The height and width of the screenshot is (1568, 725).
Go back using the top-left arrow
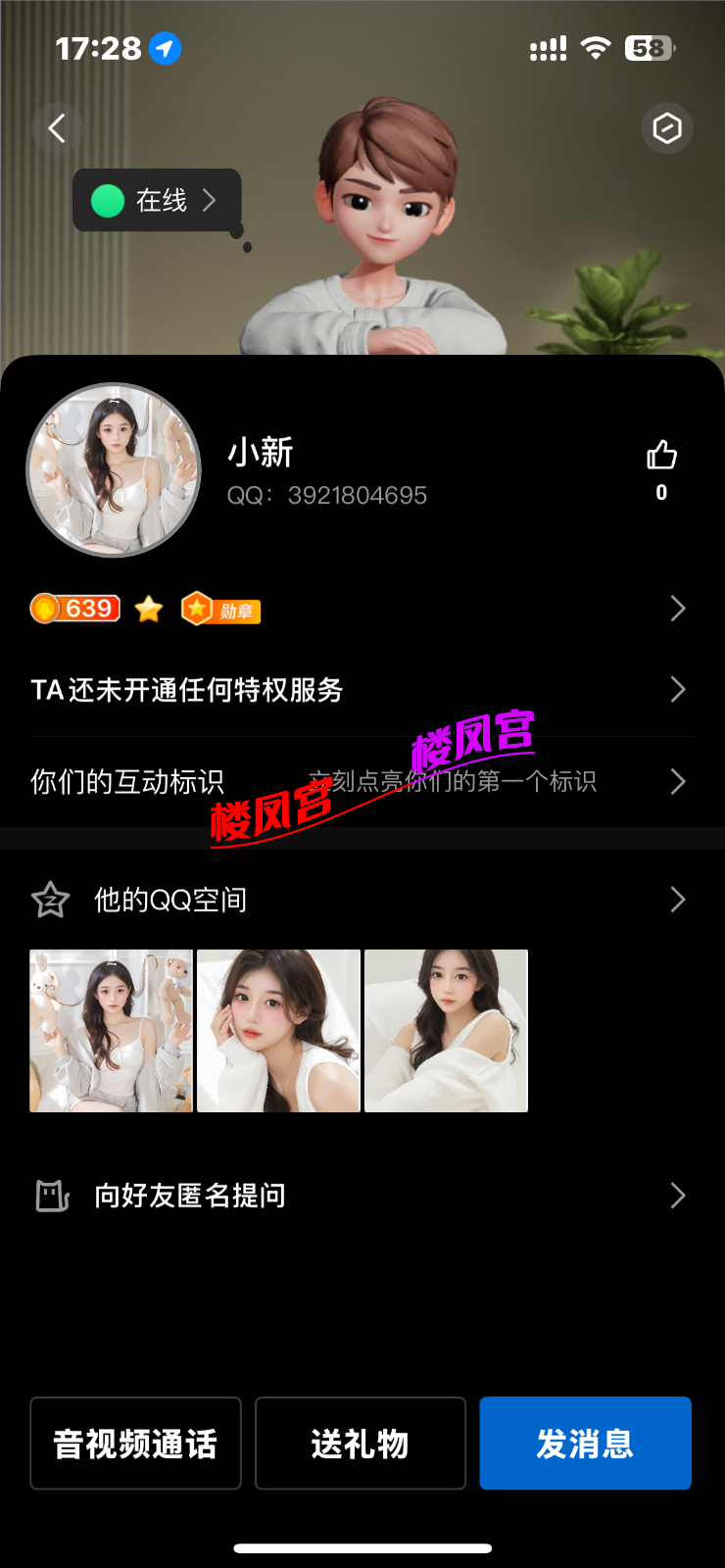pyautogui.click(x=57, y=128)
